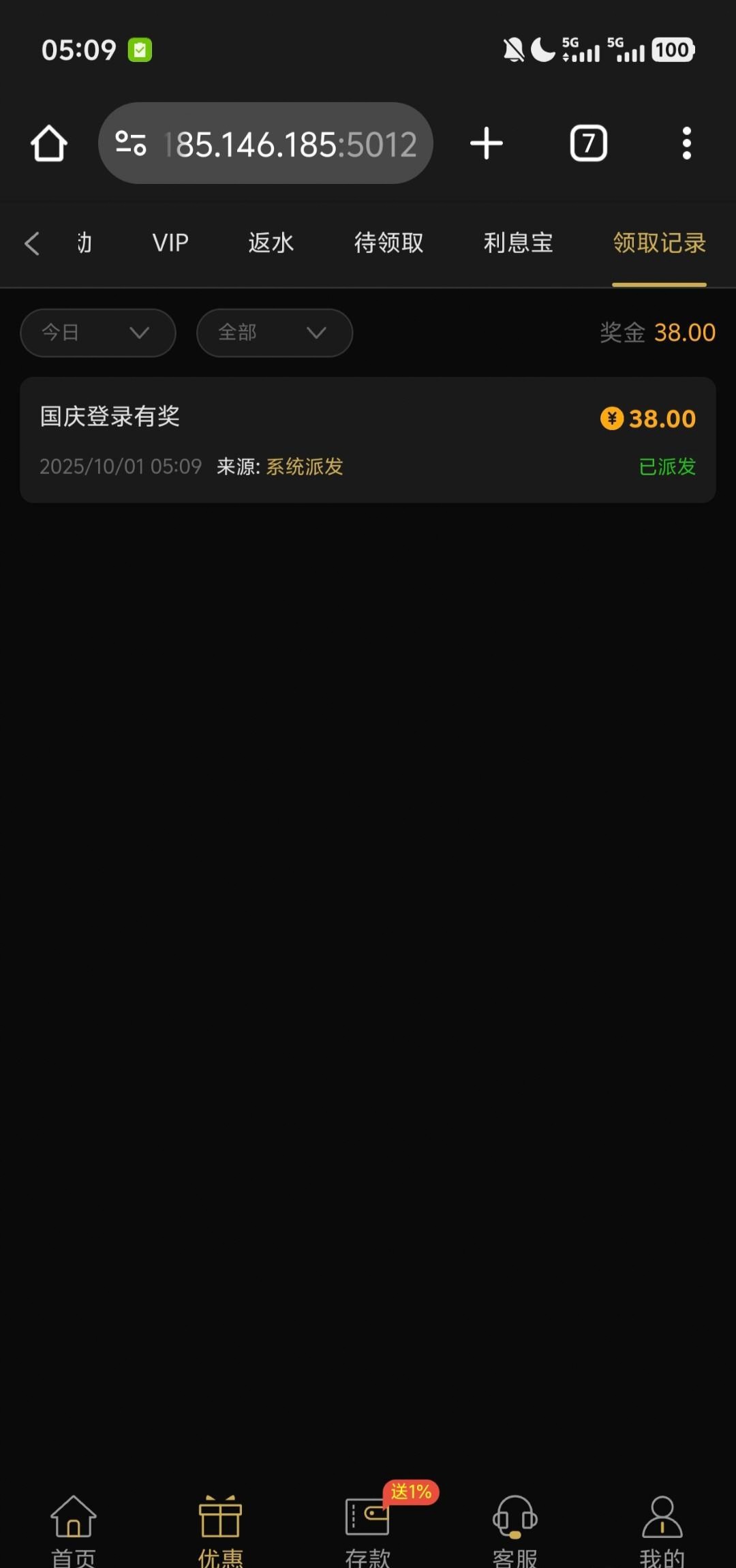Open the browser overflow menu

(686, 144)
